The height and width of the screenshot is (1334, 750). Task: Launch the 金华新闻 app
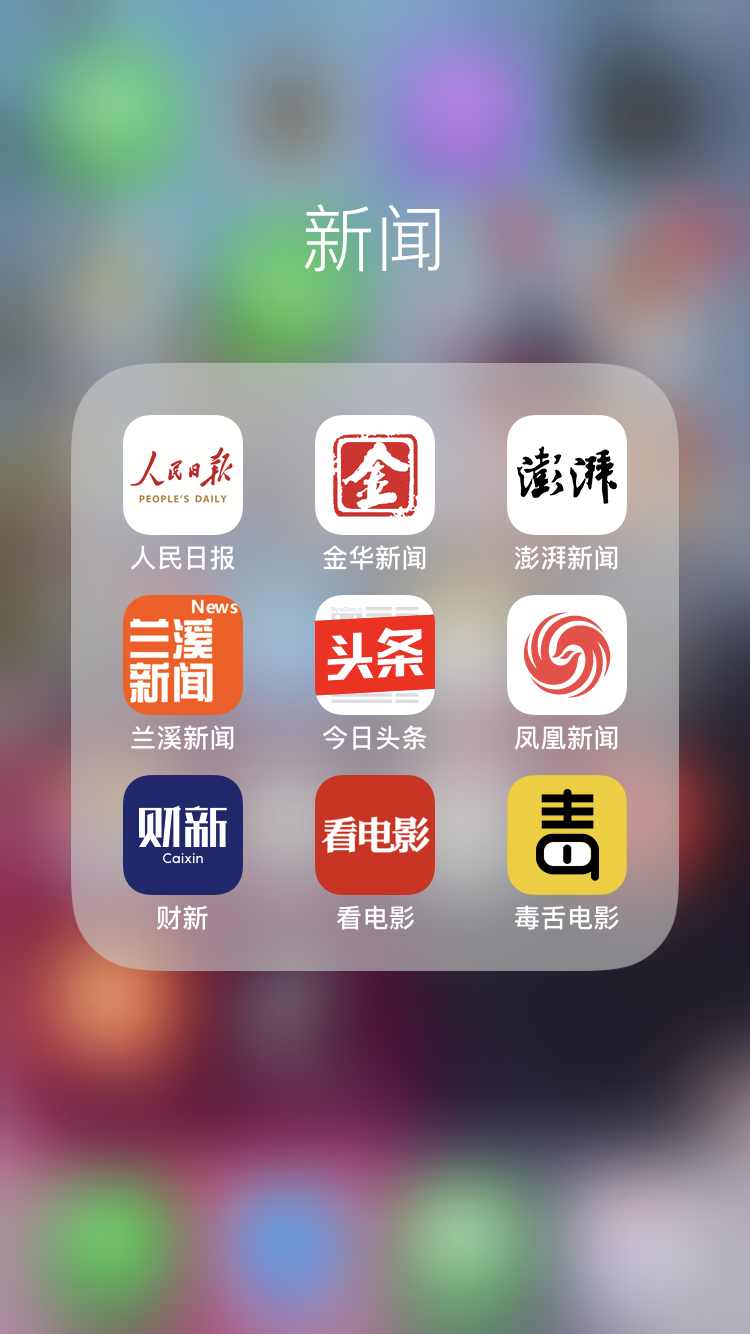[375, 475]
